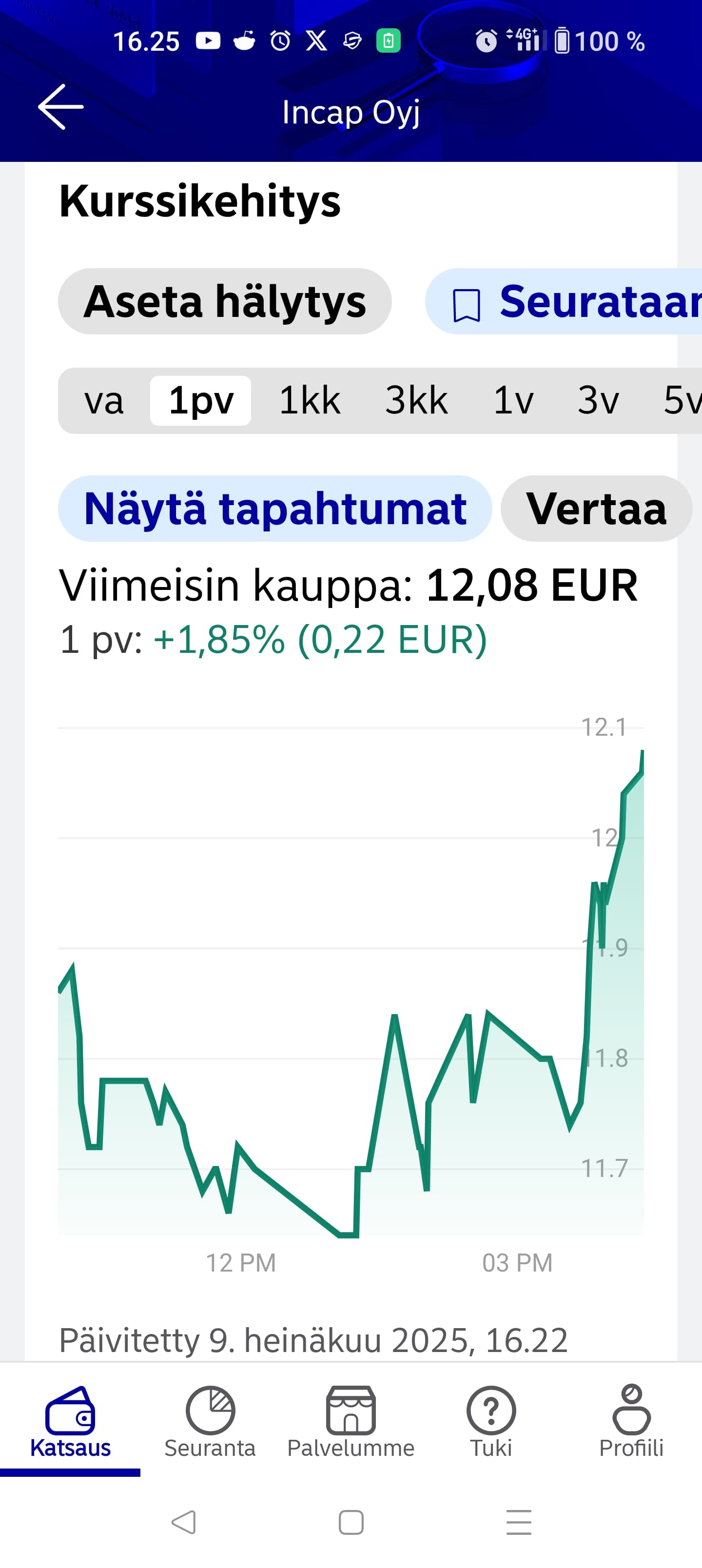
Task: Tap the Näytä tapahtumat chip
Action: click(274, 508)
